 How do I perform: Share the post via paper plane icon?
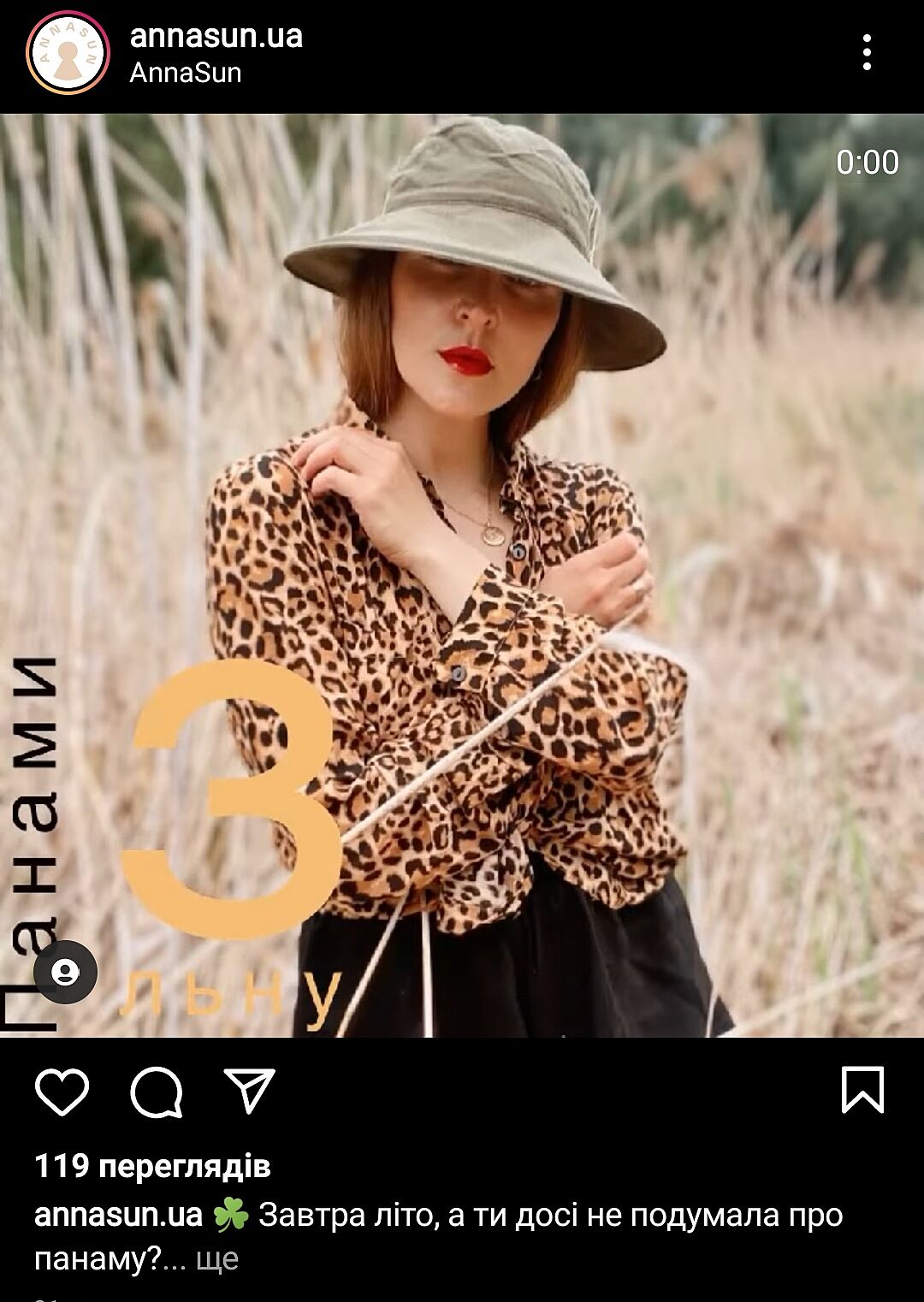pos(249,1092)
